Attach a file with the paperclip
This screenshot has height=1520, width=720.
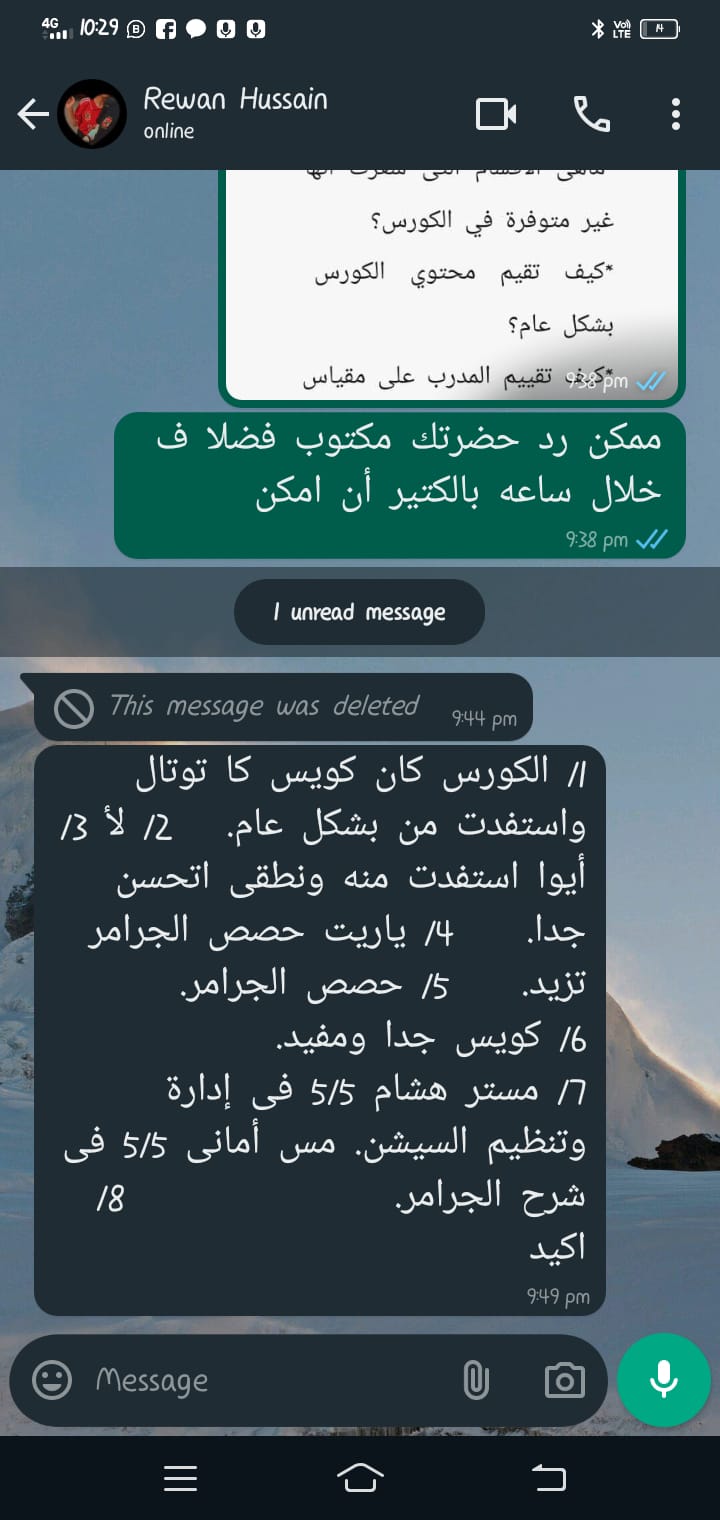tap(475, 1380)
